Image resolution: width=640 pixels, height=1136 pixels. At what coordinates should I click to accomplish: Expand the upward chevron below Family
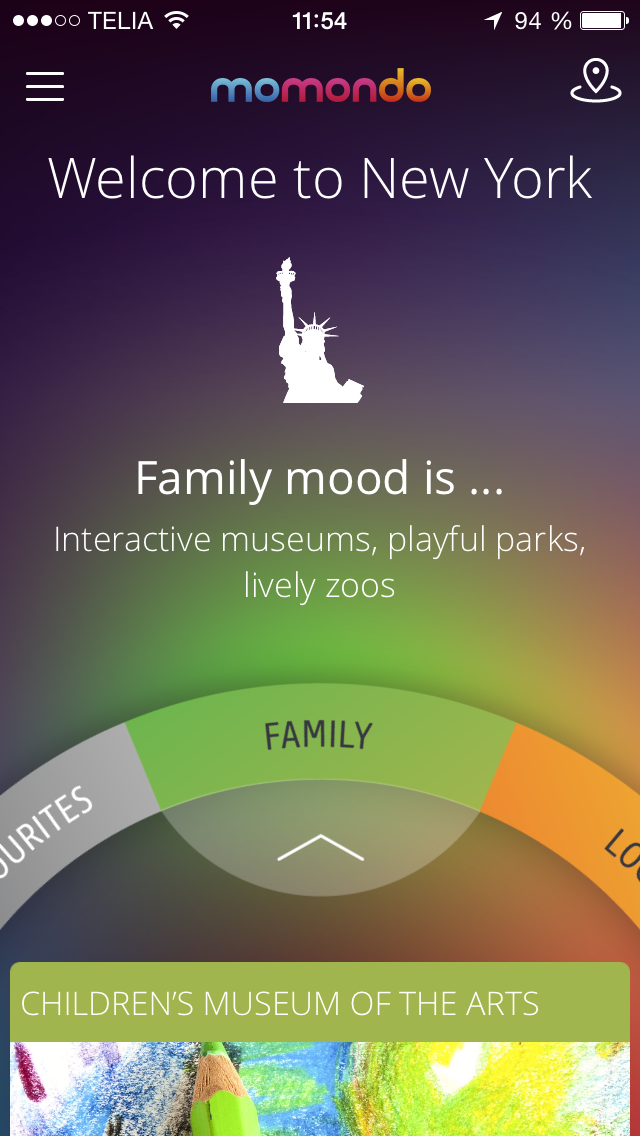click(x=320, y=849)
